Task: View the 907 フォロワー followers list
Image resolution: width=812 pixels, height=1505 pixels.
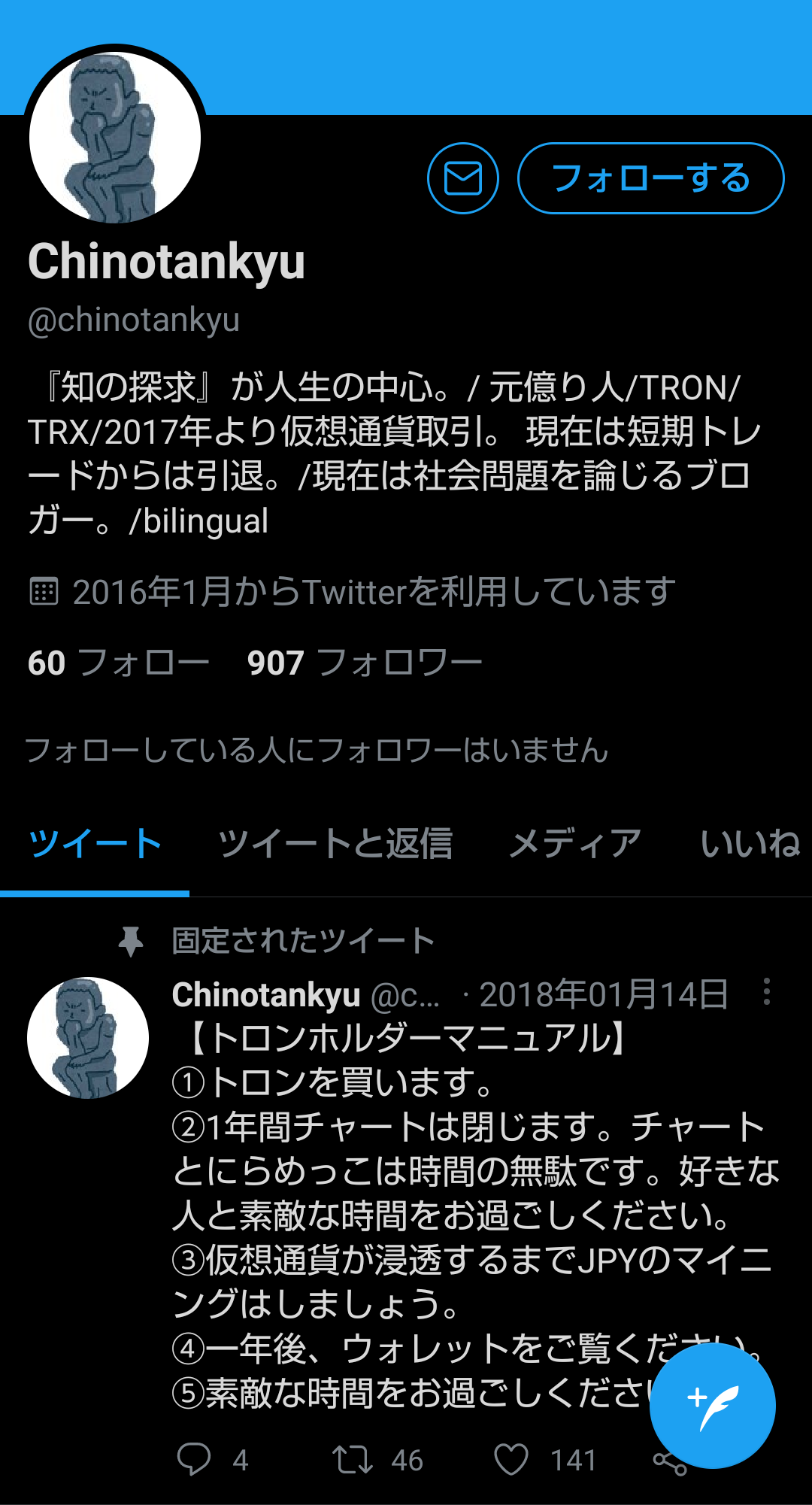Action: (x=365, y=663)
